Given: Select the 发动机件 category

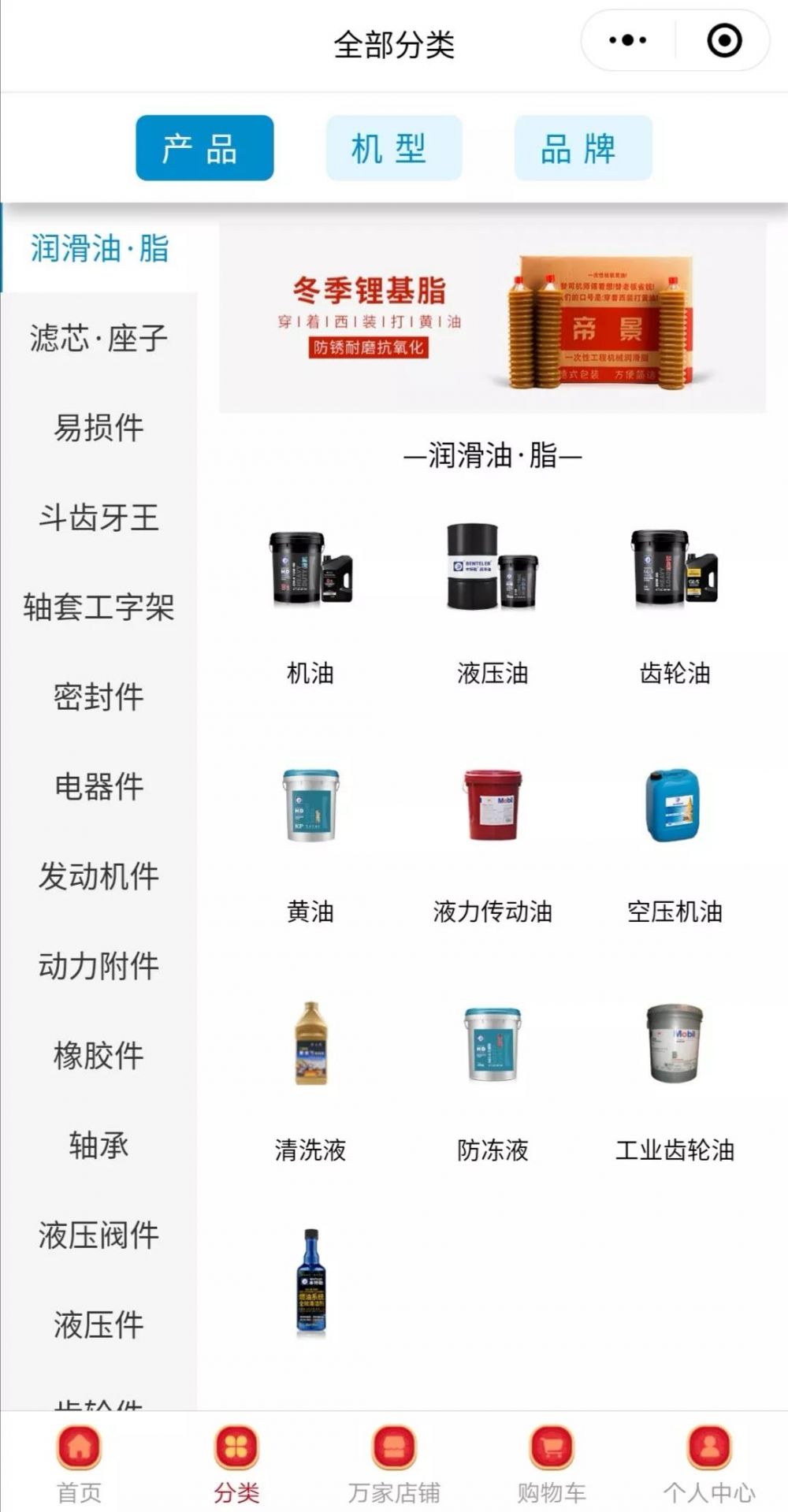Looking at the screenshot, I should (x=98, y=876).
